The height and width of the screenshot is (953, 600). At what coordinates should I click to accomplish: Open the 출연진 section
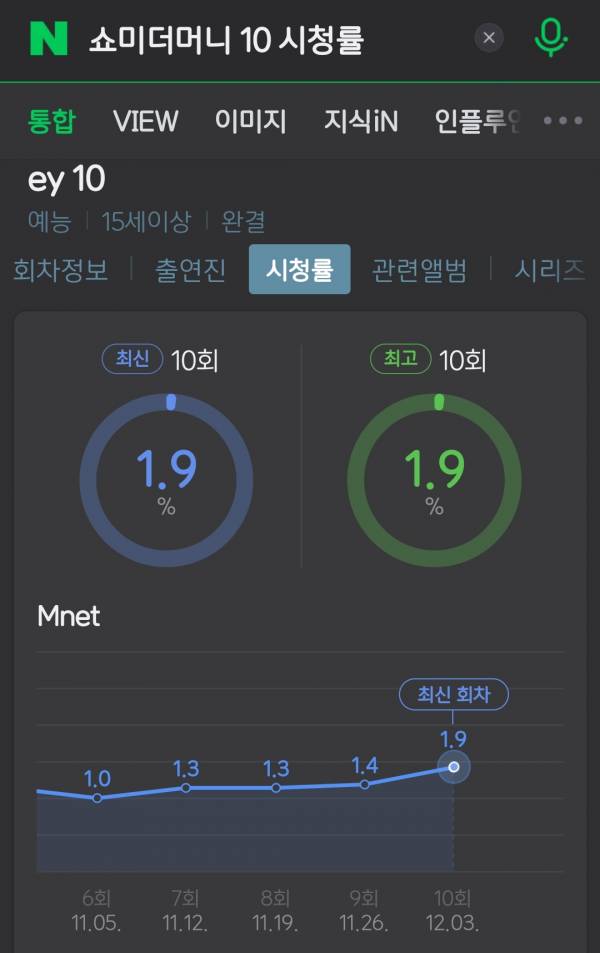190,270
